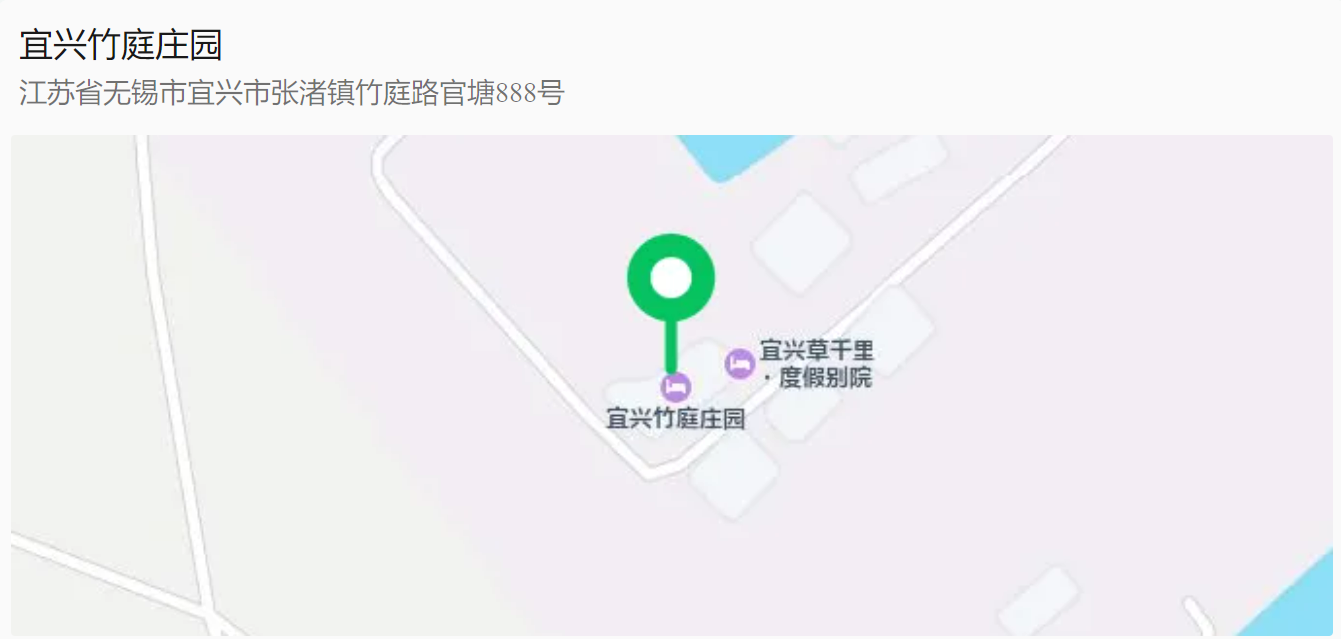Open the 宜兴竹庭庄园 location card header
Screen dimensions: 1341x639
(670, 67)
